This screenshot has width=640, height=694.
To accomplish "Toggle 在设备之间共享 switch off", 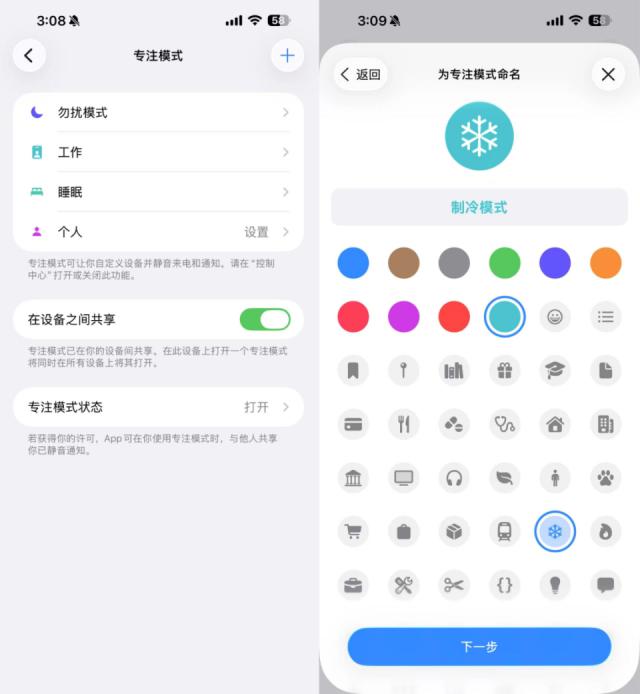I will pos(265,320).
